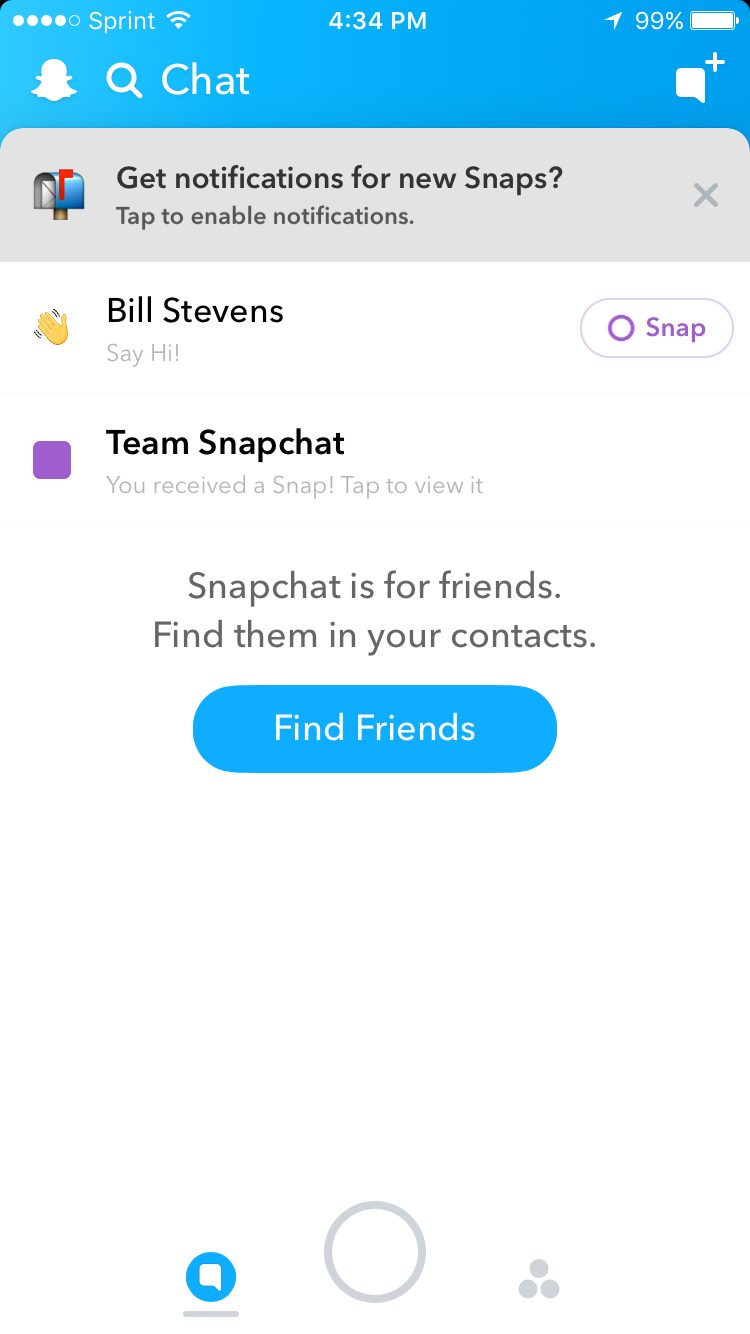This screenshot has height=1334, width=750.
Task: Dismiss the notifications banner
Action: click(706, 195)
